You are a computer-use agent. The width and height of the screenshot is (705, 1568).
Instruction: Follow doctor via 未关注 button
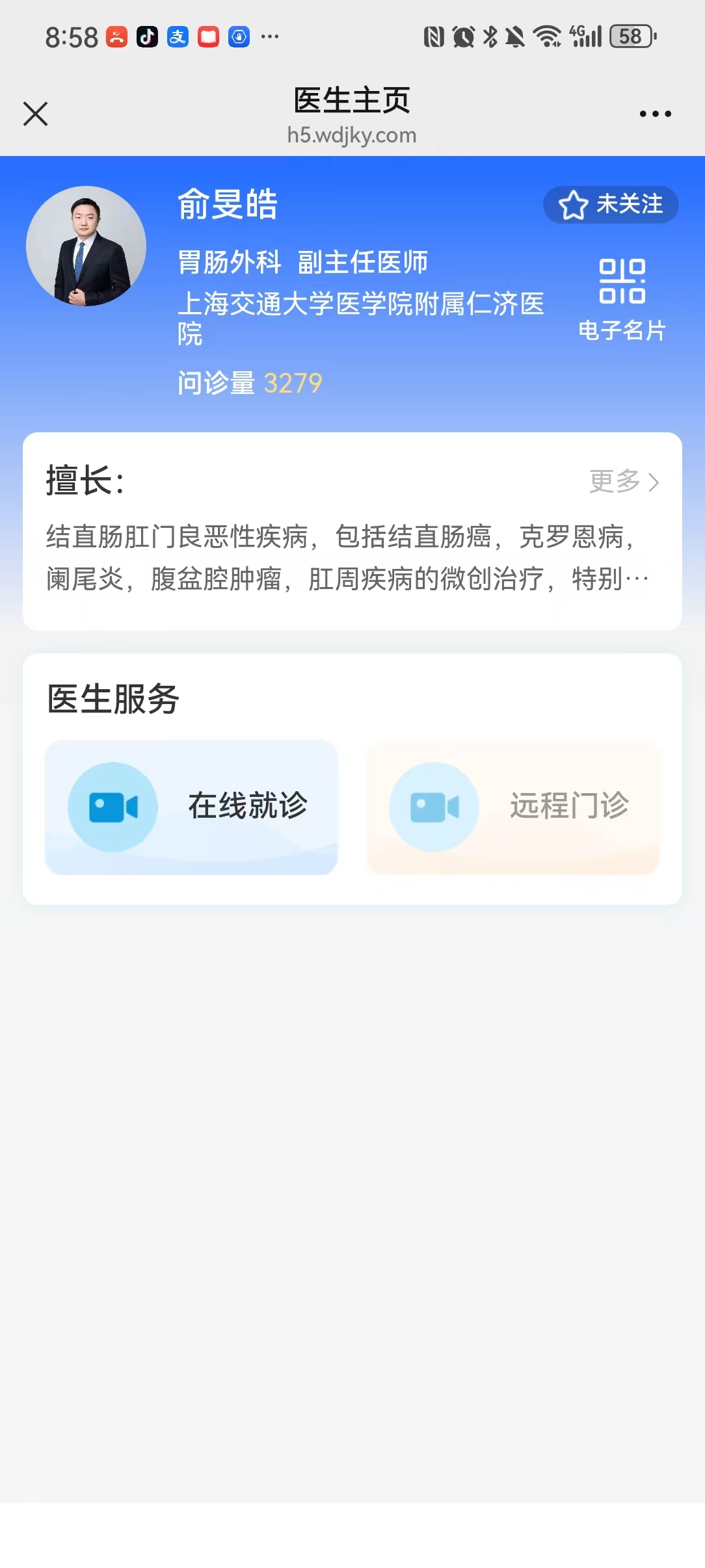point(611,205)
